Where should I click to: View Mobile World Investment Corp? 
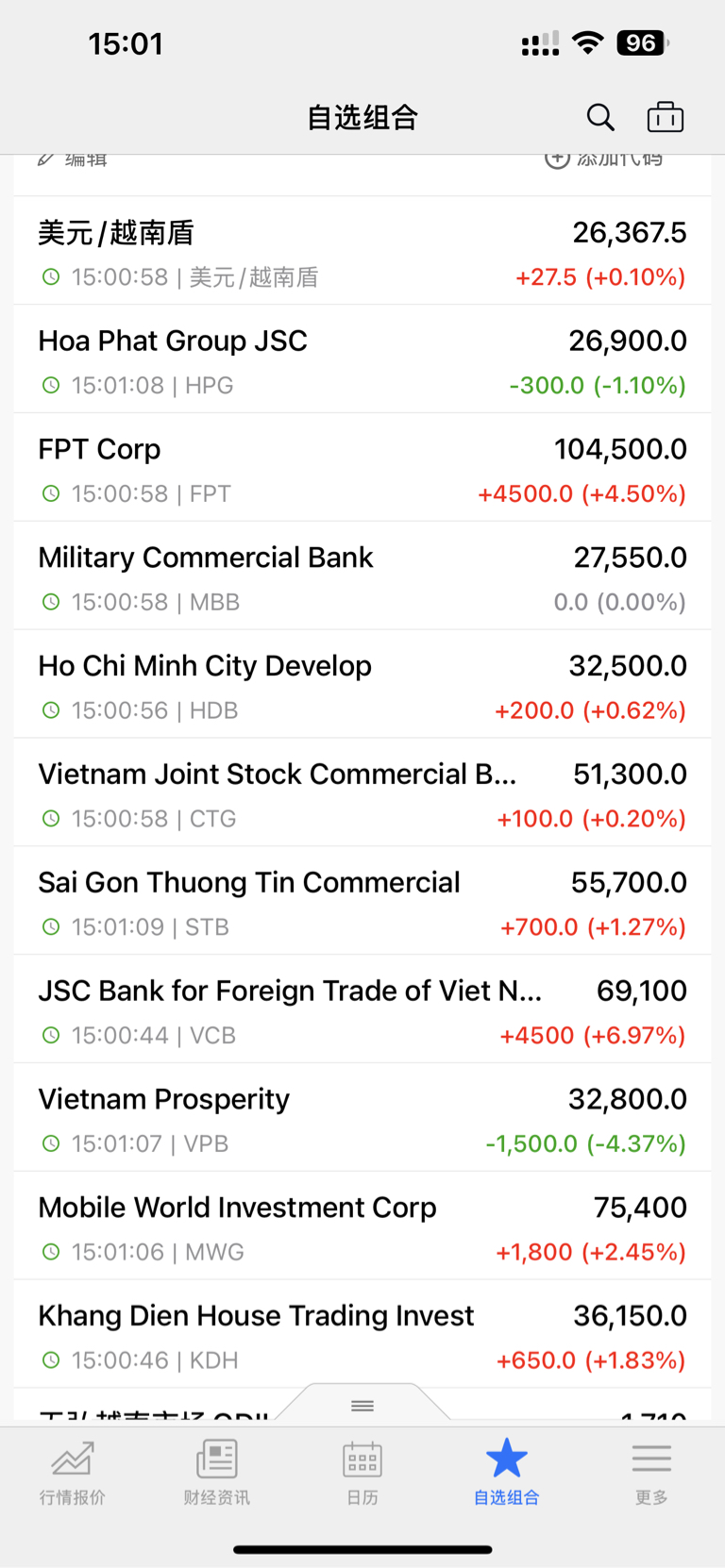(x=362, y=1227)
